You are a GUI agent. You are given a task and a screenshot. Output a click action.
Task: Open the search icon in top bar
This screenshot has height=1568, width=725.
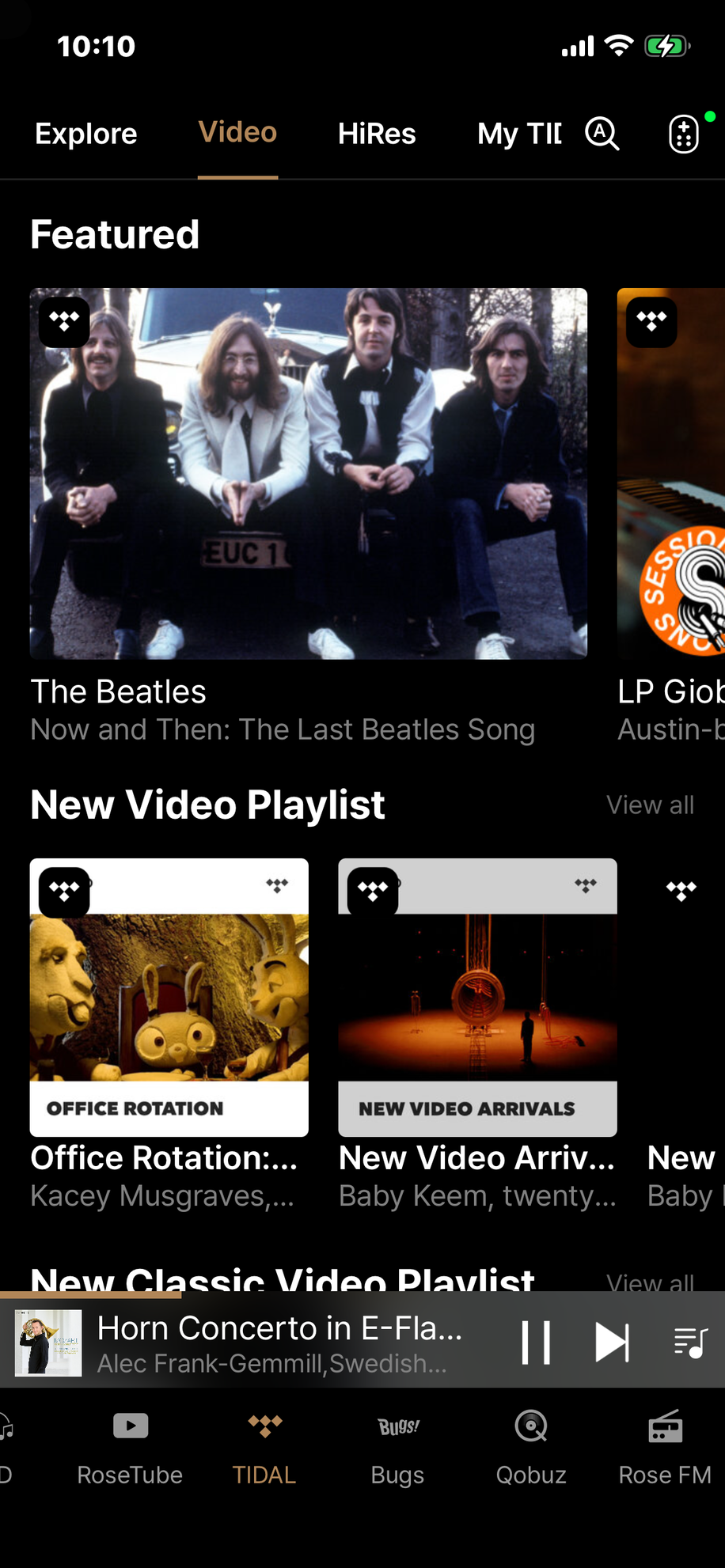click(602, 134)
